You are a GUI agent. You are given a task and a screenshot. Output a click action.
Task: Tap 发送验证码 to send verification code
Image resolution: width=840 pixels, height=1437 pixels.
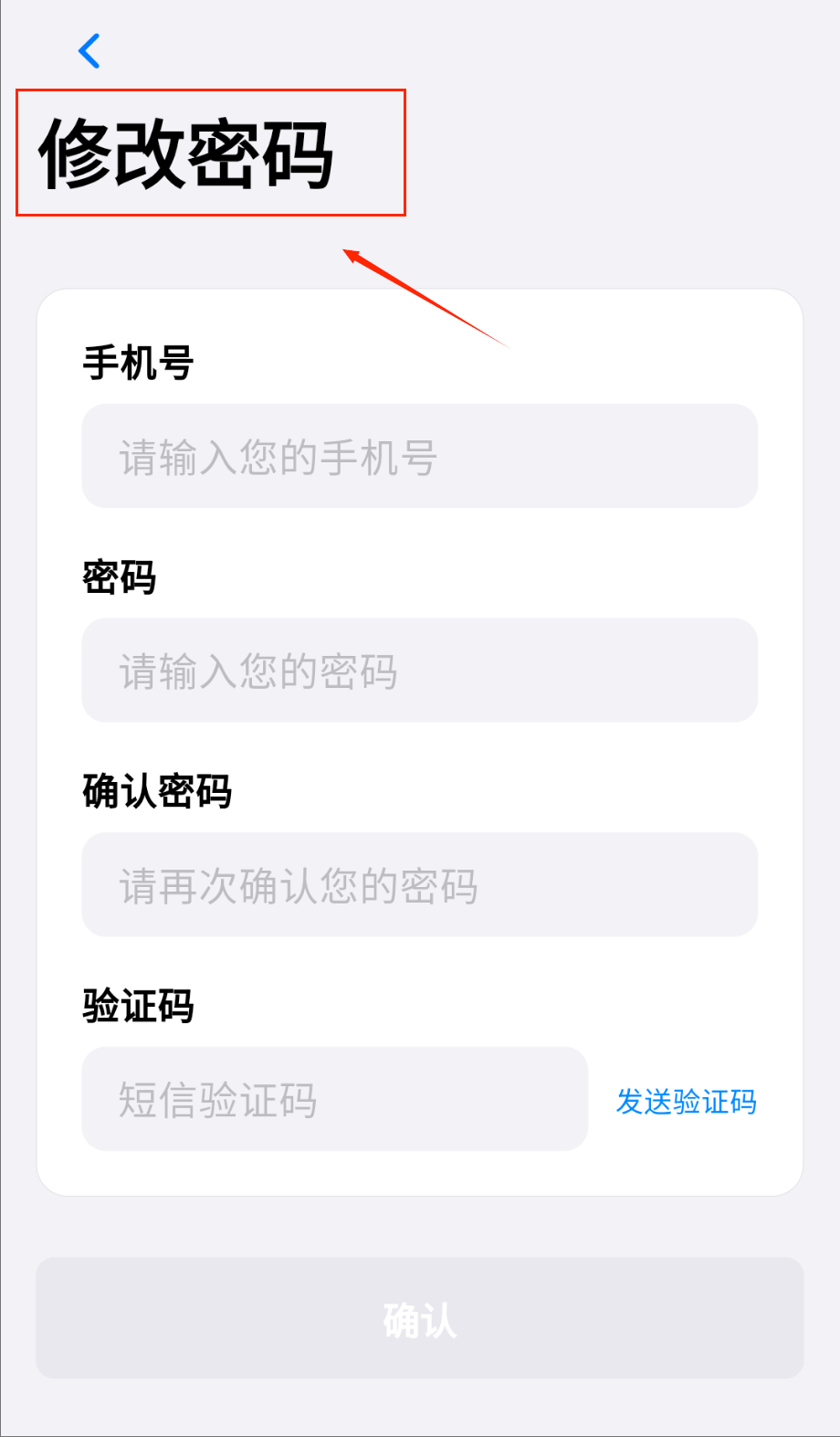[x=687, y=1101]
